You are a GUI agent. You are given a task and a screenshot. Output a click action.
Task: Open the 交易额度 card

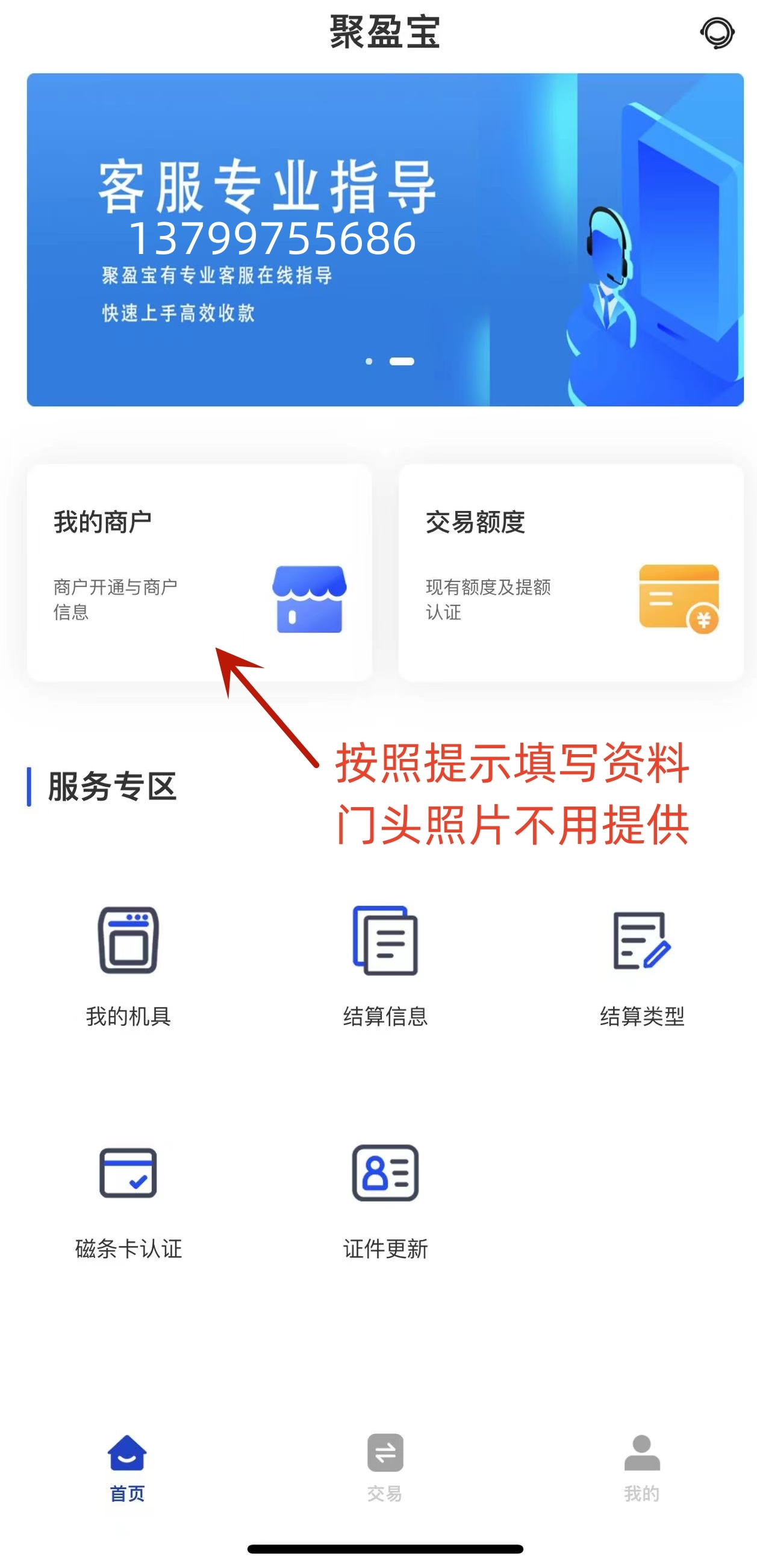pos(571,572)
